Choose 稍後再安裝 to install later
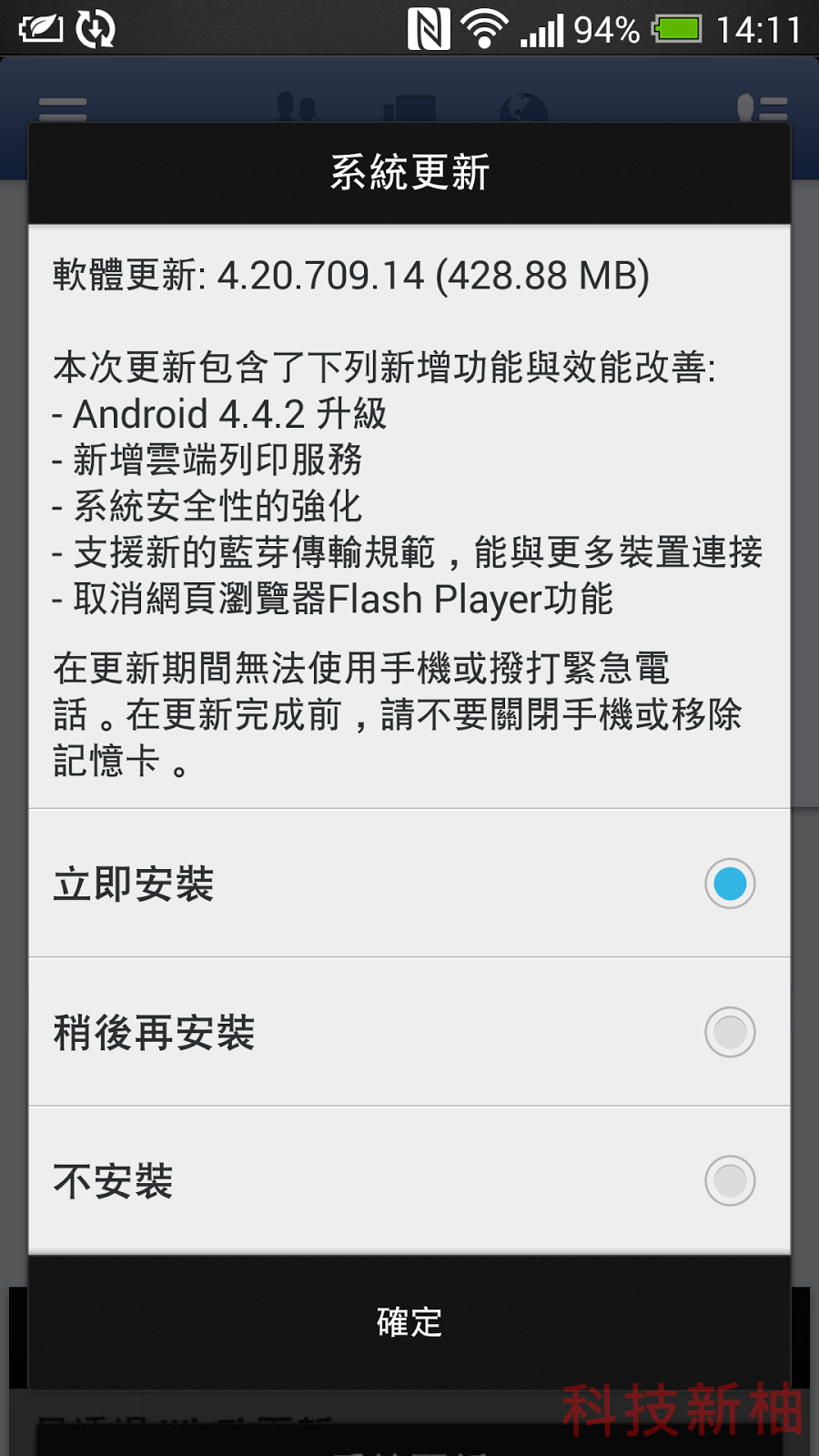The width and height of the screenshot is (819, 1456). coord(729,1032)
